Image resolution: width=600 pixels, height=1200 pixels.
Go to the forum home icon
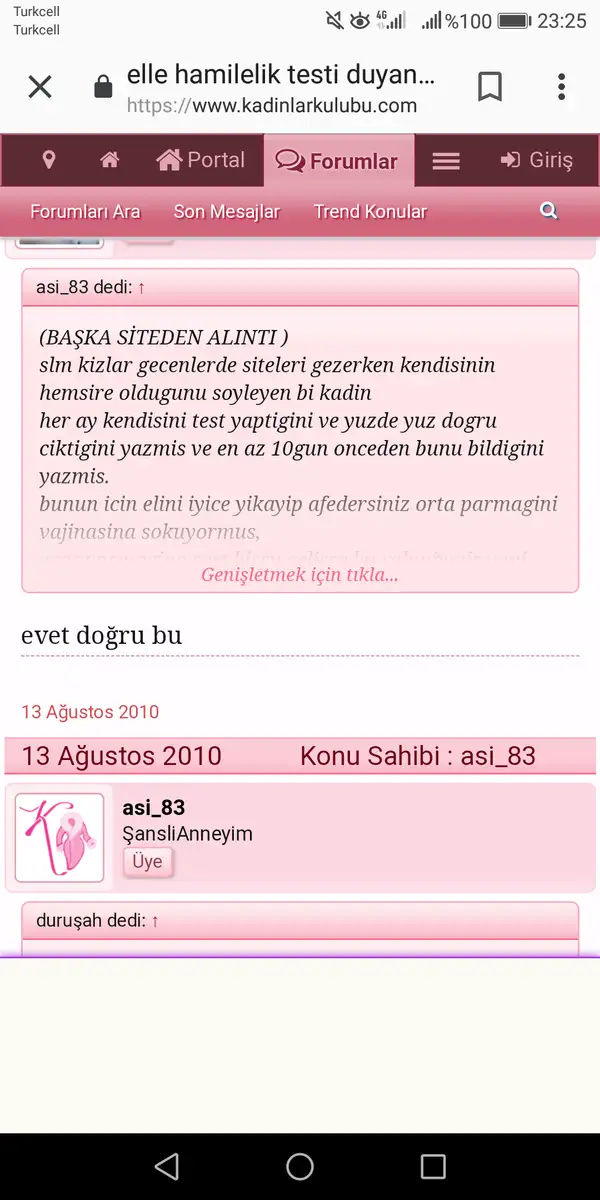[110, 160]
